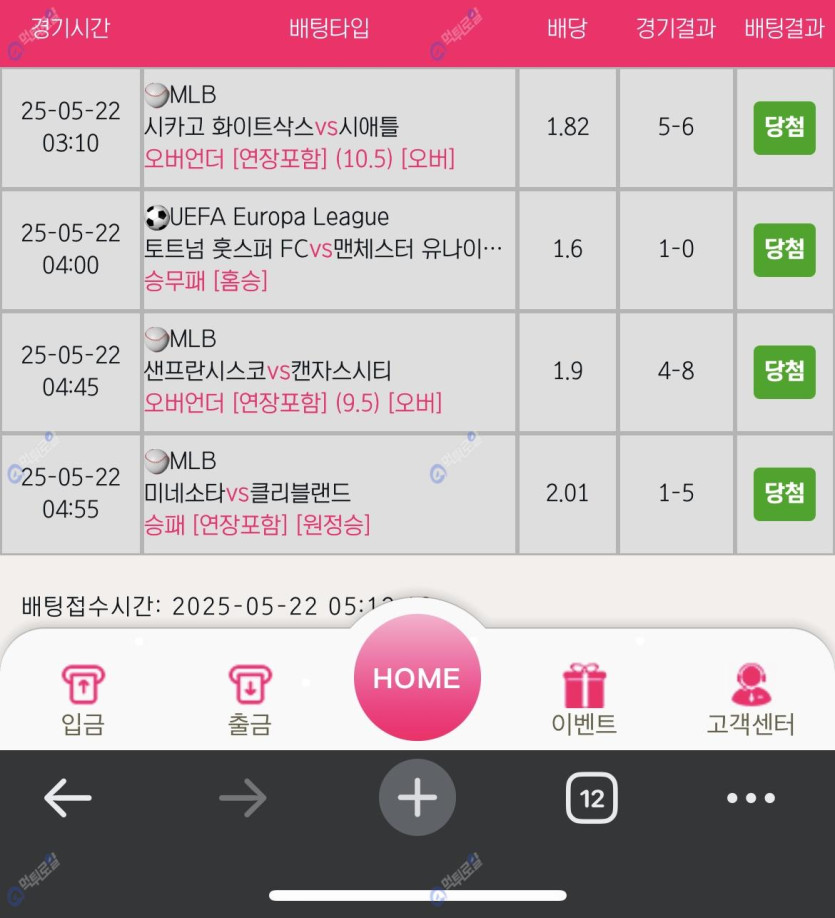The height and width of the screenshot is (918, 835).
Task: Go back with the browser back arrow
Action: click(x=68, y=798)
